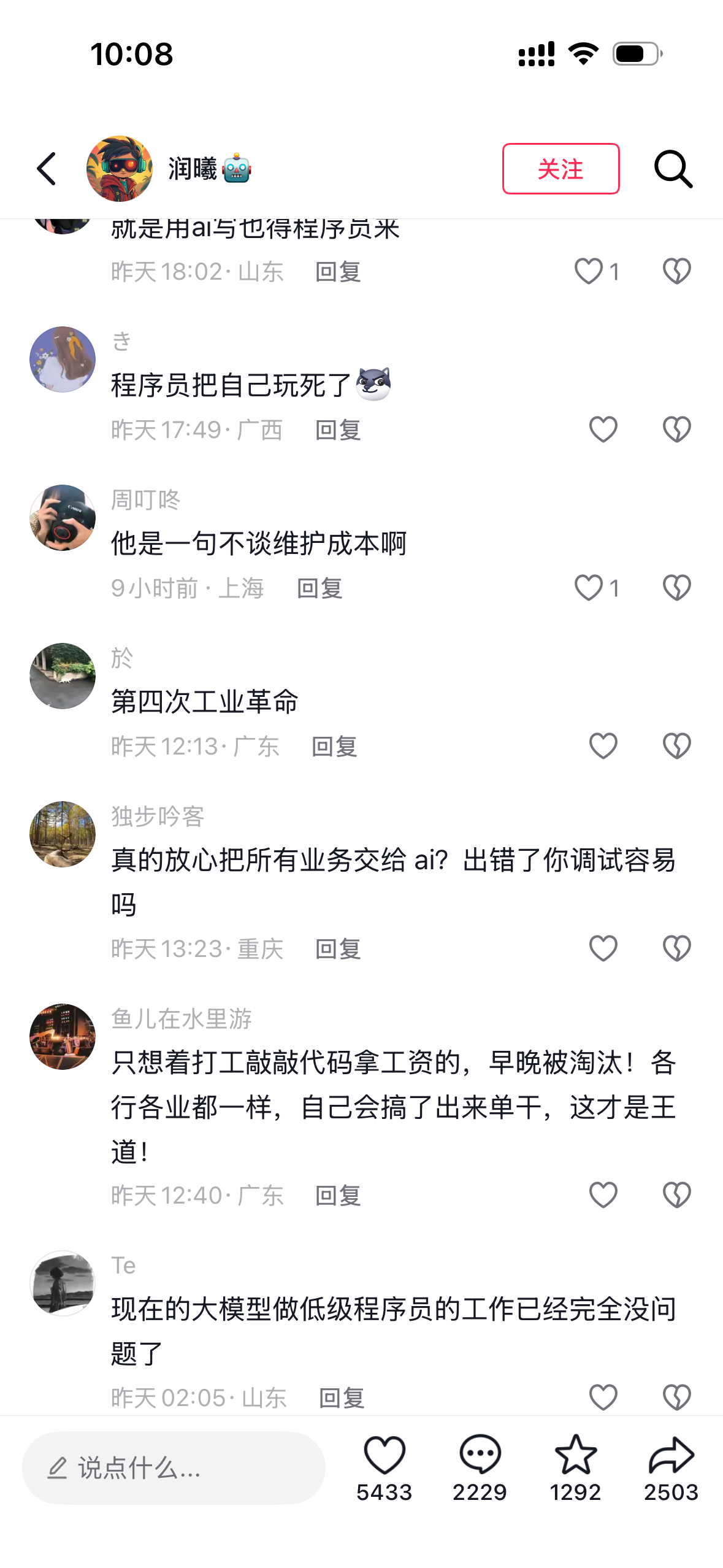Tap the 说点什么 comment input field
Screen dimensions: 723x1568
[x=174, y=1468]
